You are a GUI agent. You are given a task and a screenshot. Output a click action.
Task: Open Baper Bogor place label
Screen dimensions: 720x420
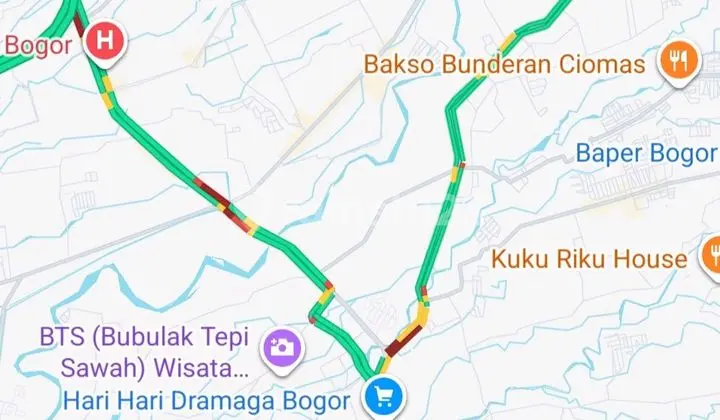click(646, 154)
